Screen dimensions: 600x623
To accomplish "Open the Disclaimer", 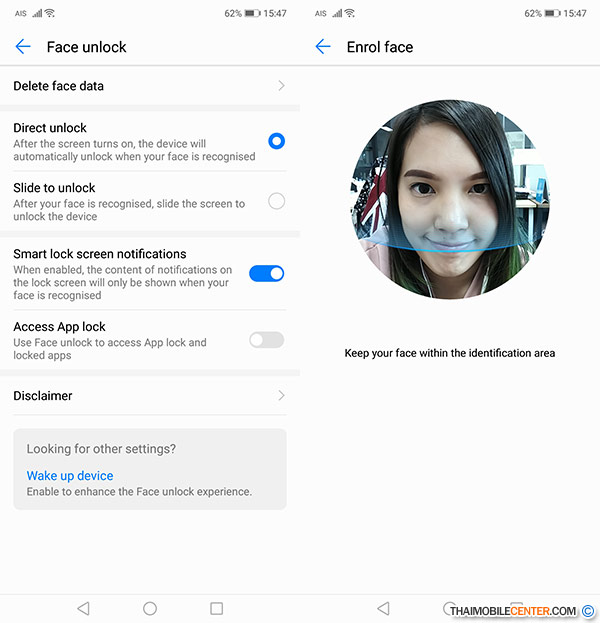I will click(150, 396).
